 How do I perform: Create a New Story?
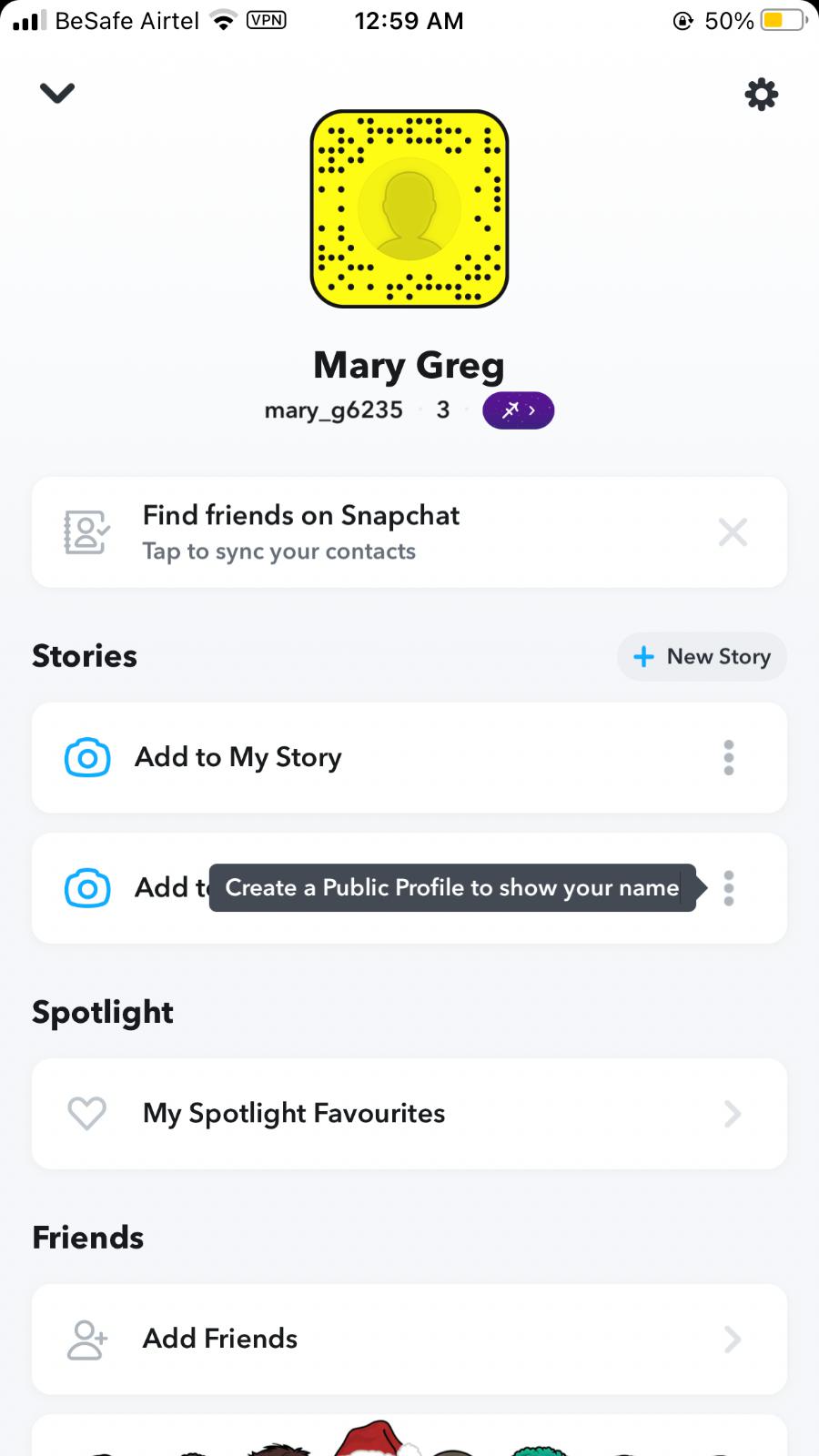point(702,657)
